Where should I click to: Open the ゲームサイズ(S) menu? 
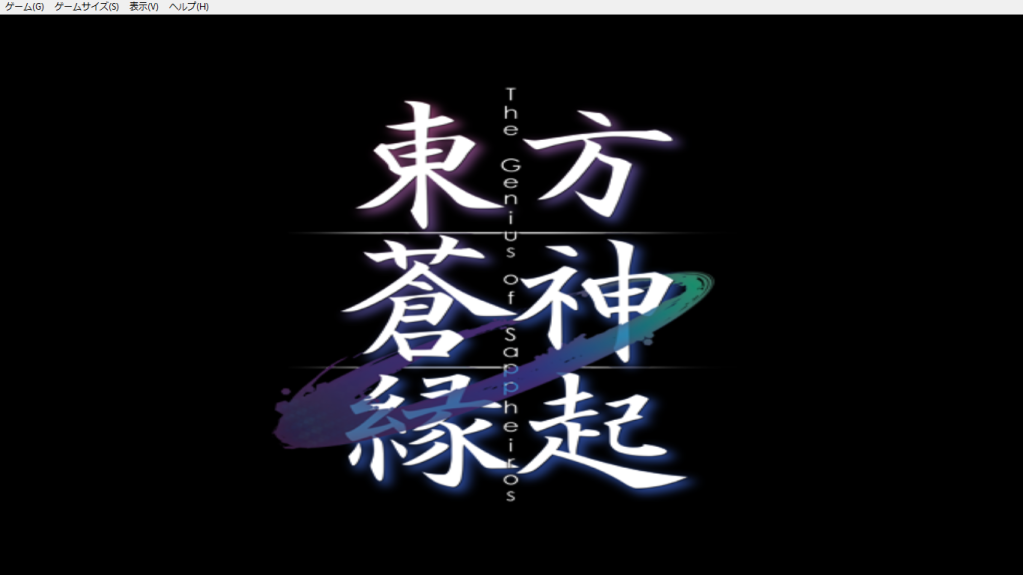(86, 7)
